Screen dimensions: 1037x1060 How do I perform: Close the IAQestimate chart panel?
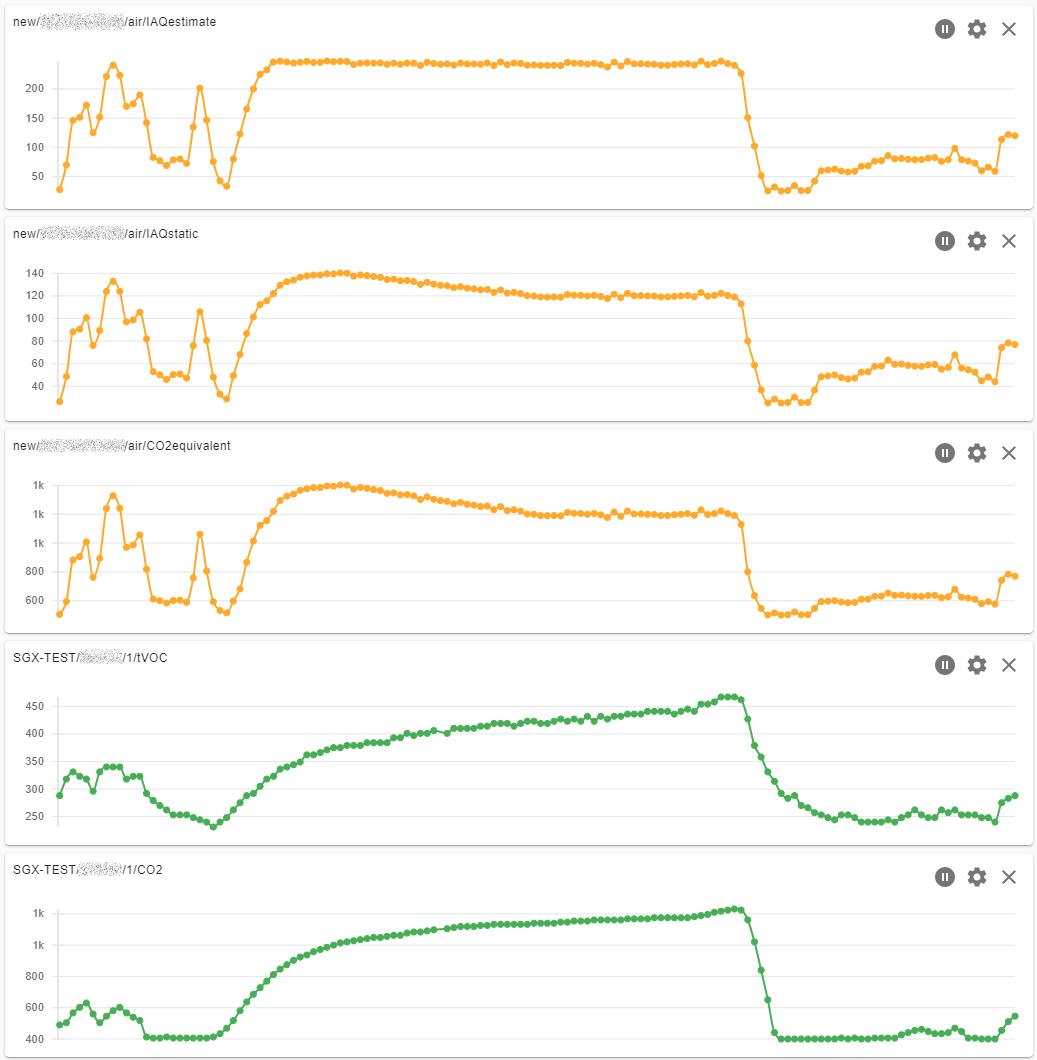point(1009,29)
